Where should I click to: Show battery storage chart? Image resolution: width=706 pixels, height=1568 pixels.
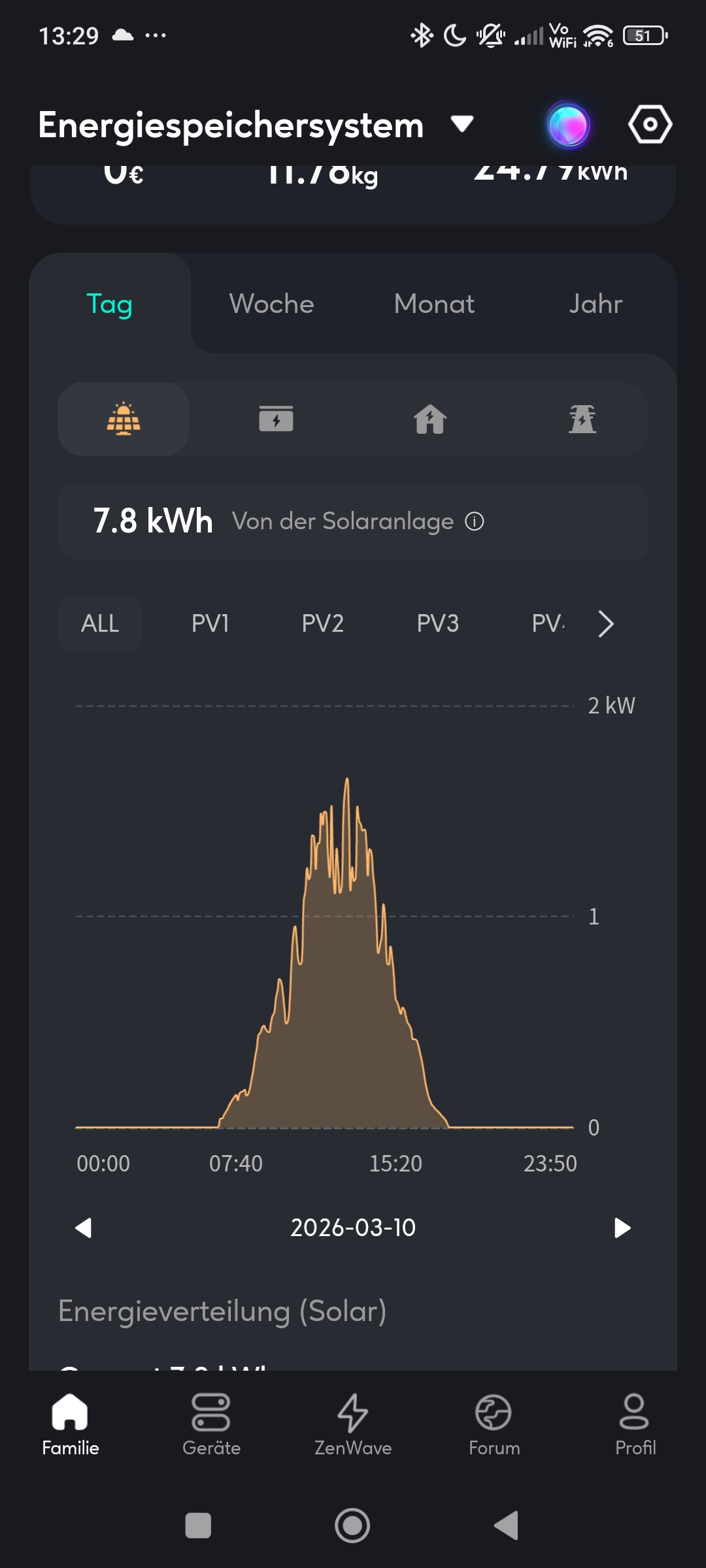tap(276, 419)
